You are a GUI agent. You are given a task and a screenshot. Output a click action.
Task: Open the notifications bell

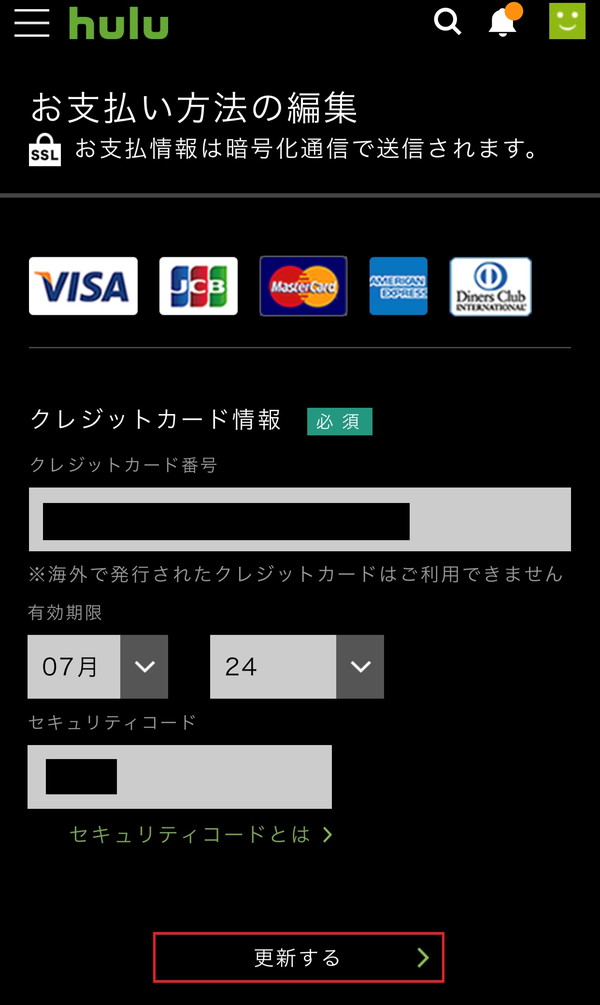pyautogui.click(x=504, y=20)
